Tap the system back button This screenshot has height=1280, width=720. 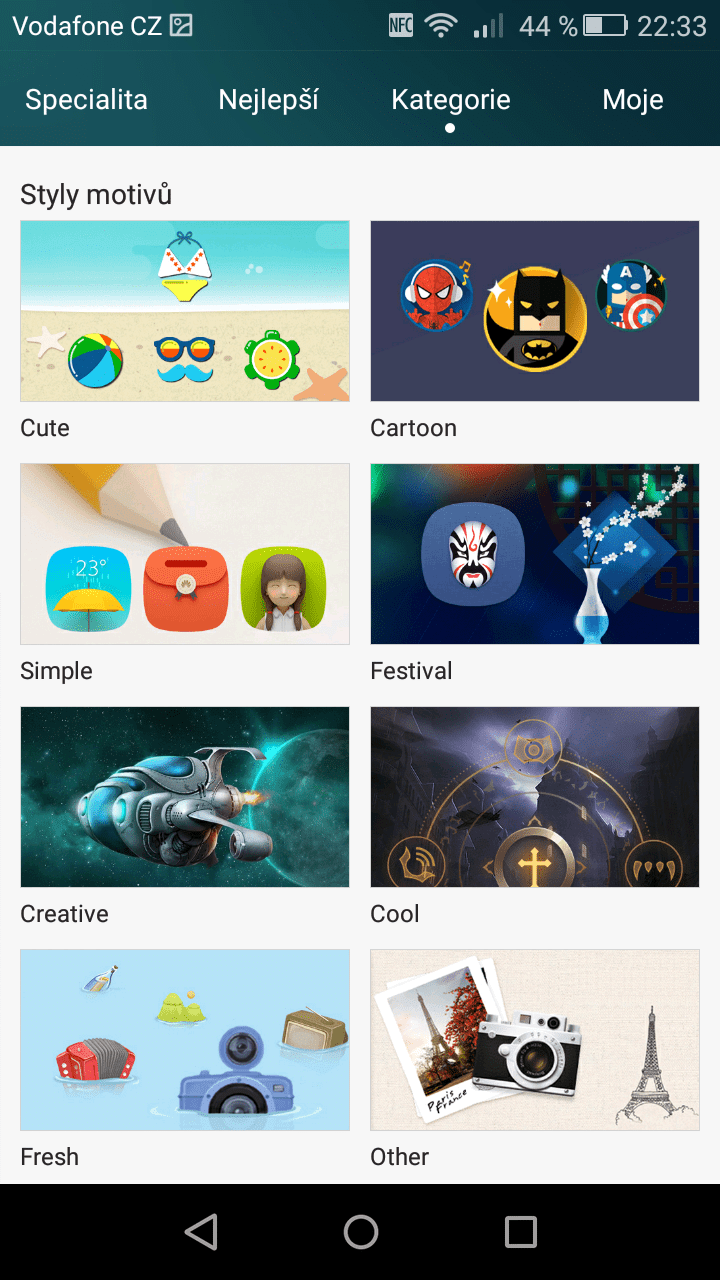click(202, 1232)
